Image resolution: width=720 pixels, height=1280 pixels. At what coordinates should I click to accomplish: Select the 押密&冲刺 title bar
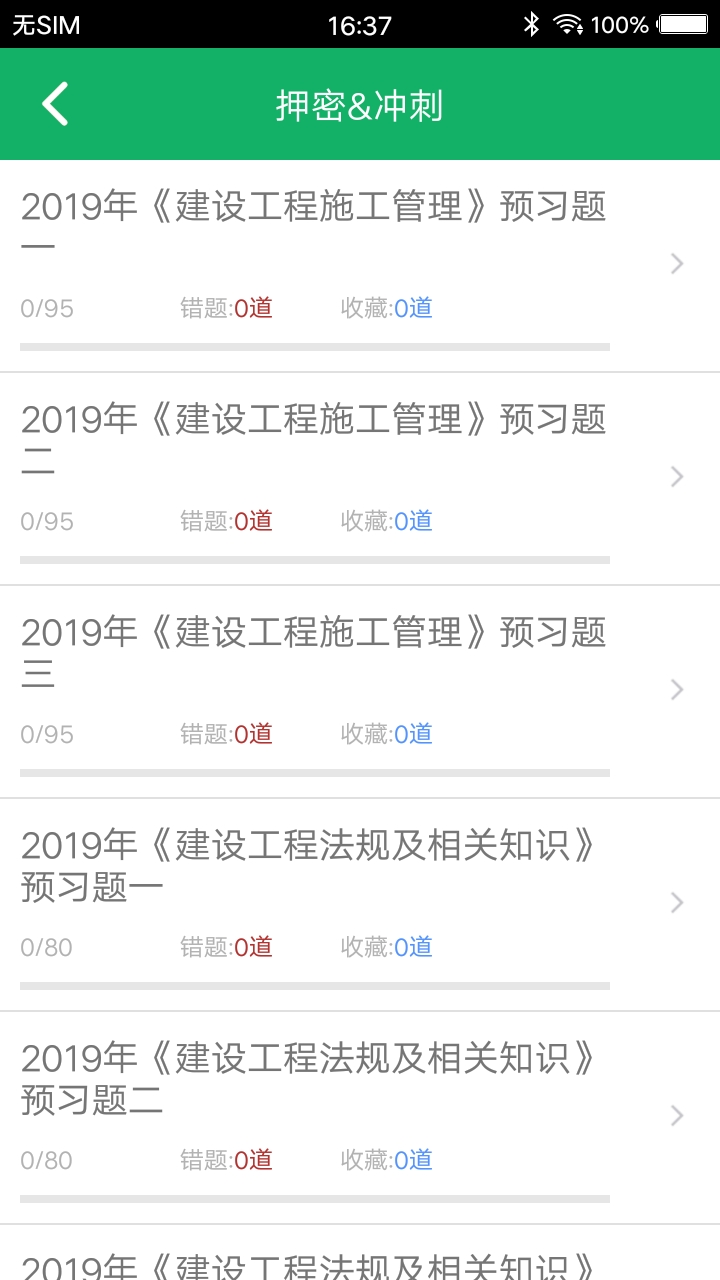coord(360,103)
